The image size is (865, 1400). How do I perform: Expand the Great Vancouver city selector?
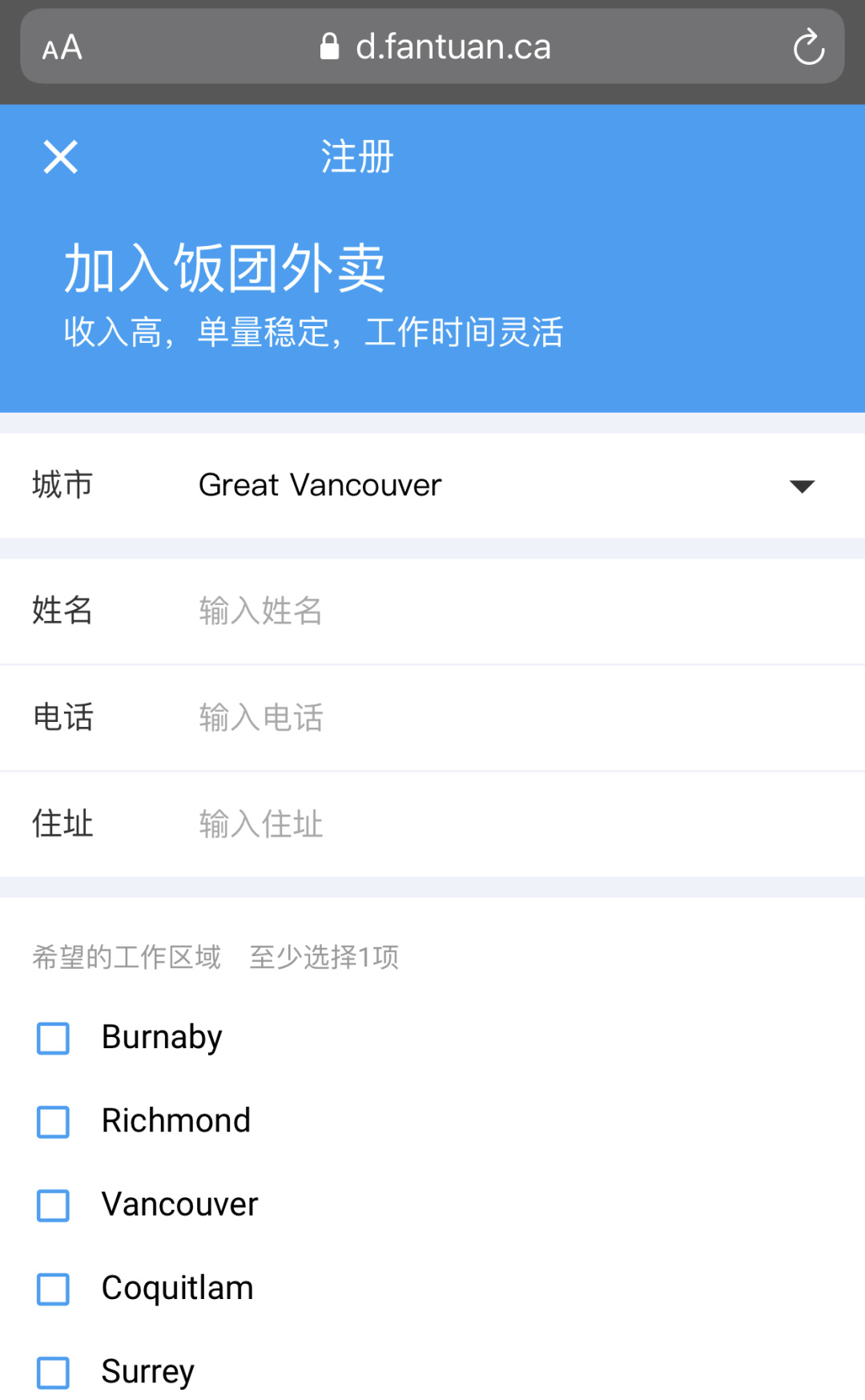(x=320, y=486)
